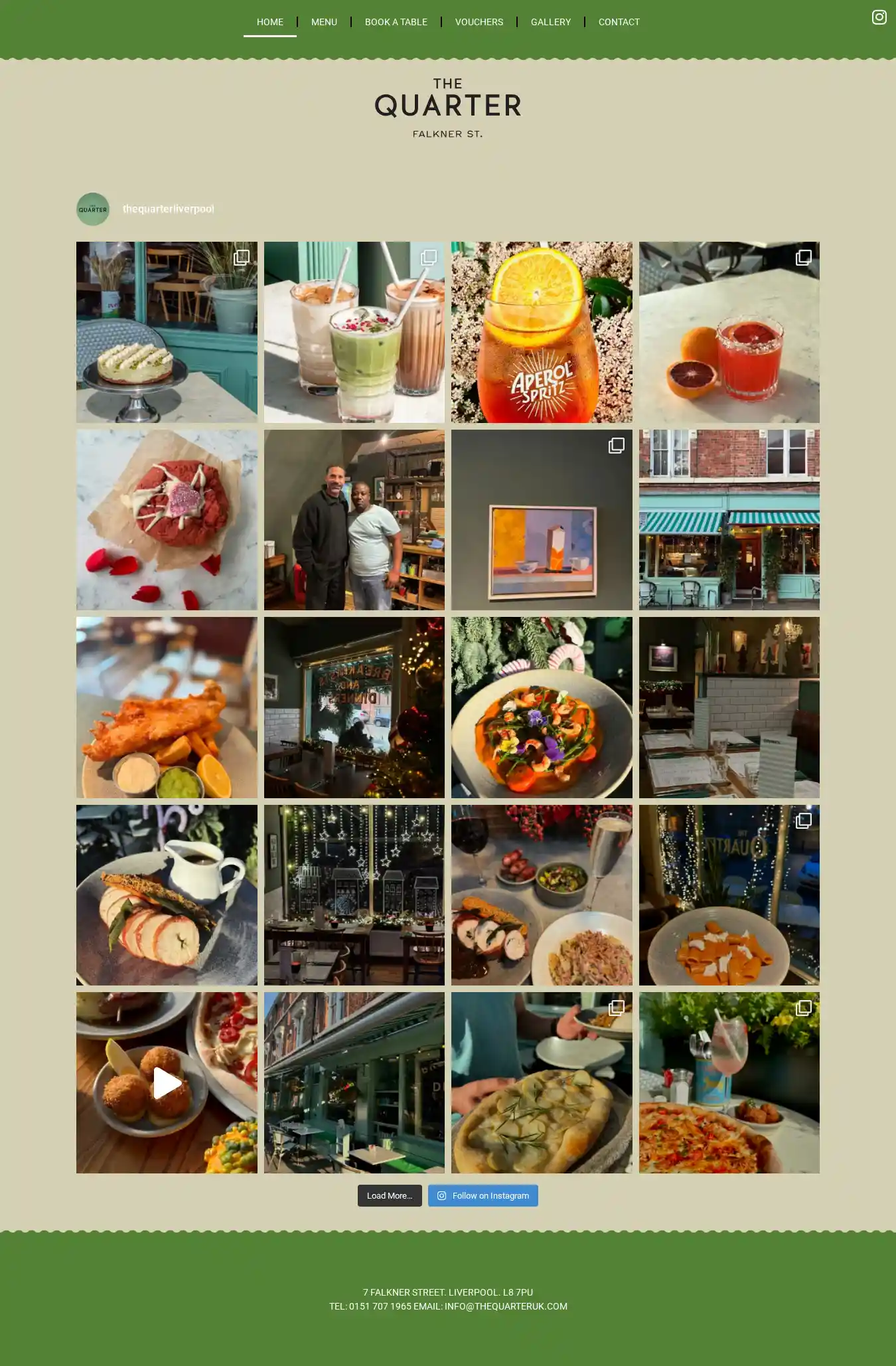Play the video post with croquettes
This screenshot has width=896, height=1366.
pyautogui.click(x=167, y=1082)
